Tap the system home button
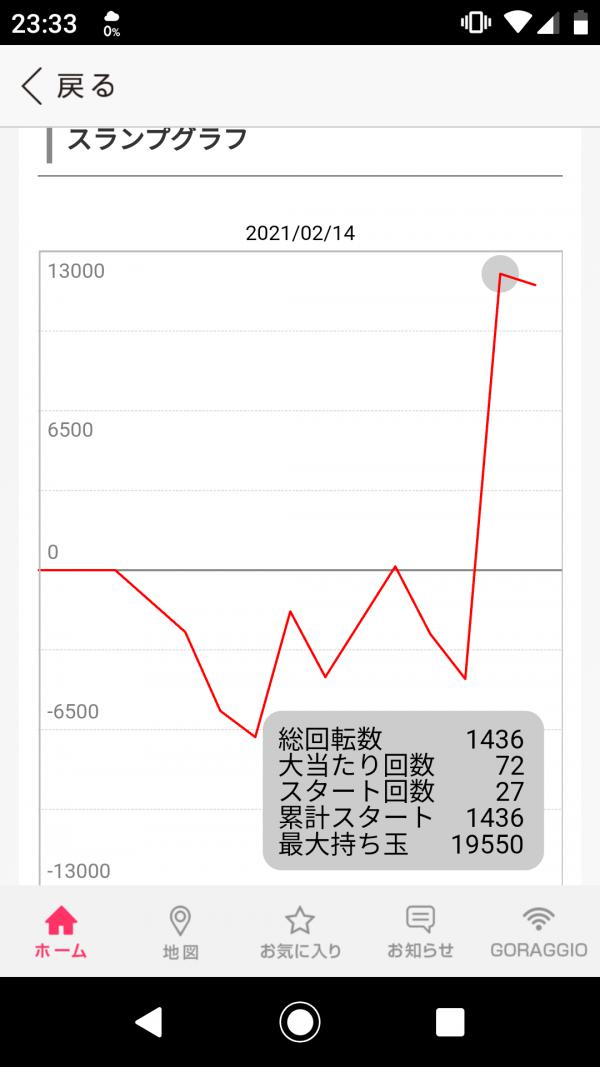 (300, 1021)
